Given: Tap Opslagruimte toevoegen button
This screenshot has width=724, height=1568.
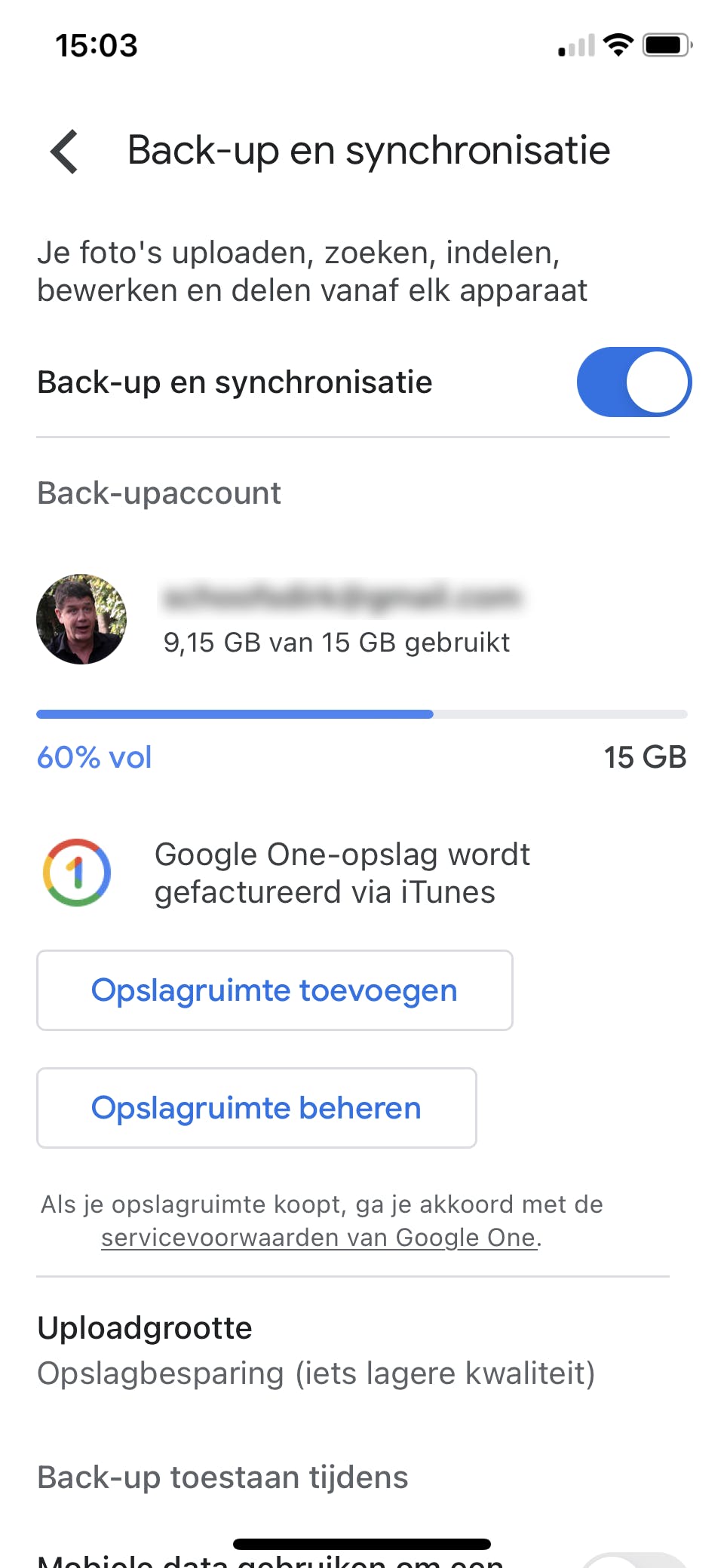Looking at the screenshot, I should 275,990.
